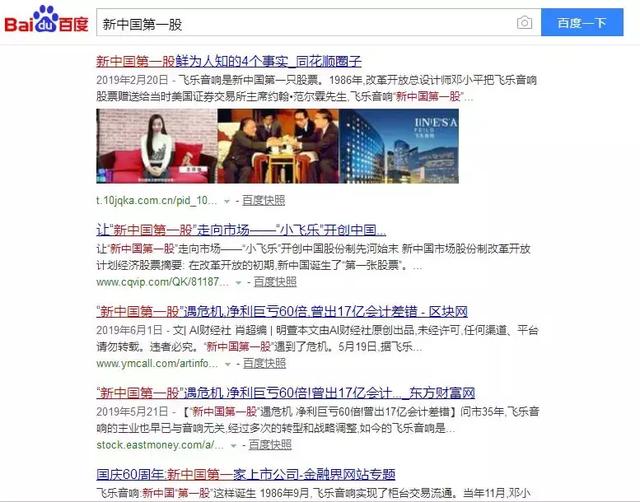The width and height of the screenshot is (640, 502).
Task: Open the 东方财富网 result about 遇危机
Action: click(x=285, y=391)
